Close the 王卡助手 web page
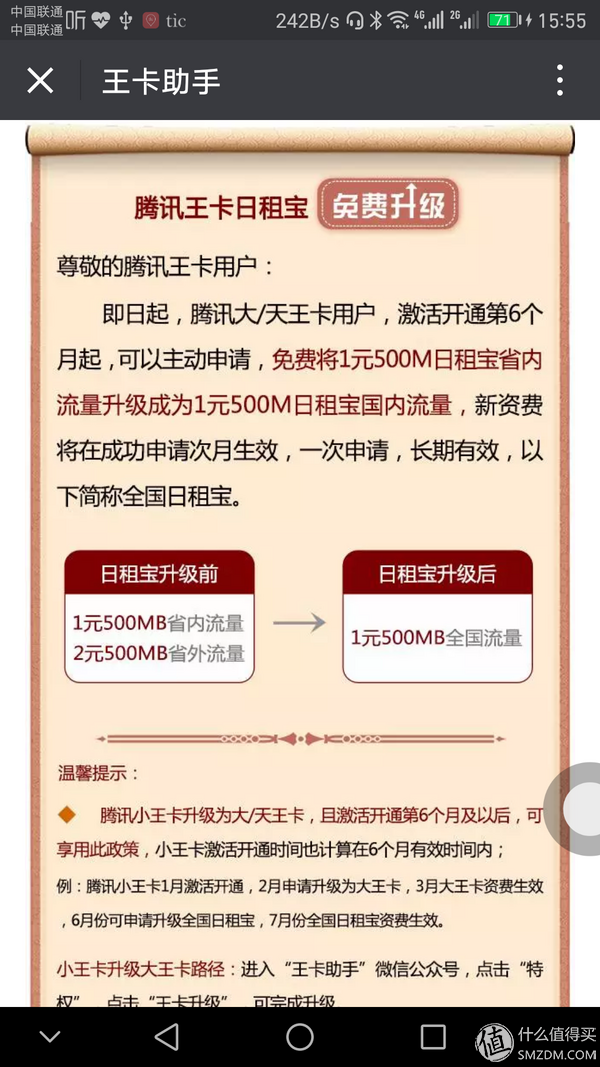Image resolution: width=600 pixels, height=1067 pixels. [x=40, y=81]
